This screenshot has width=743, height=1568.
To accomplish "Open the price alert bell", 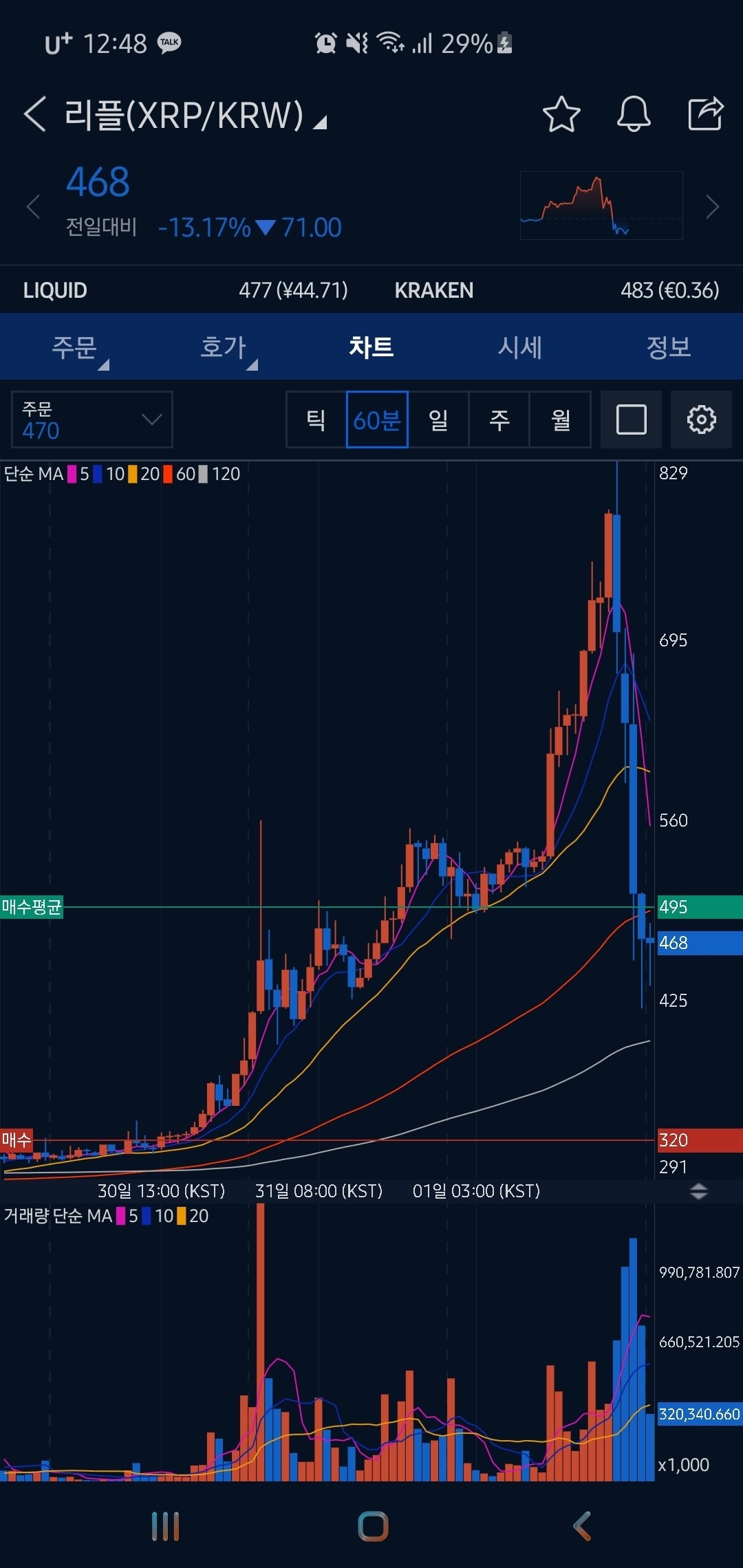I will coord(633,114).
